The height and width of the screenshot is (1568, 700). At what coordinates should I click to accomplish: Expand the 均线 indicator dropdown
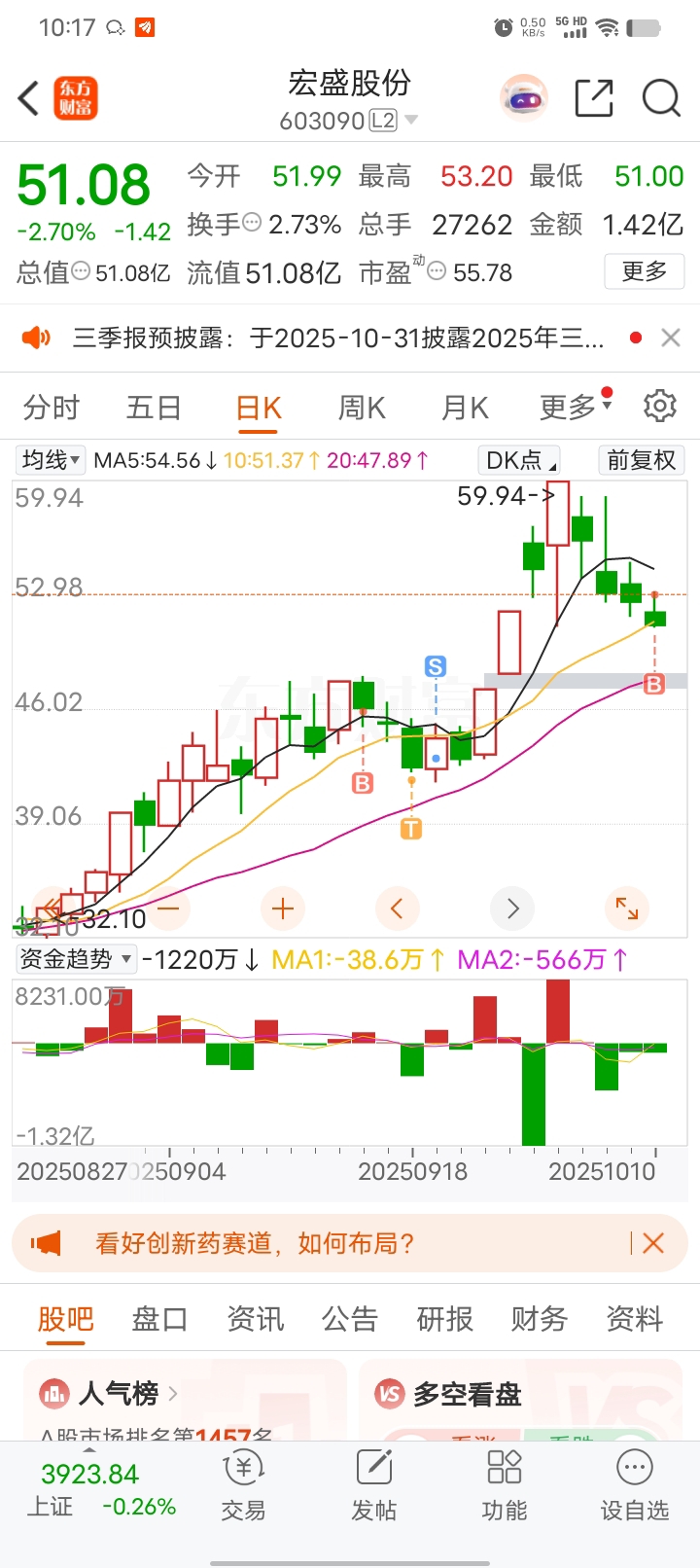click(52, 460)
